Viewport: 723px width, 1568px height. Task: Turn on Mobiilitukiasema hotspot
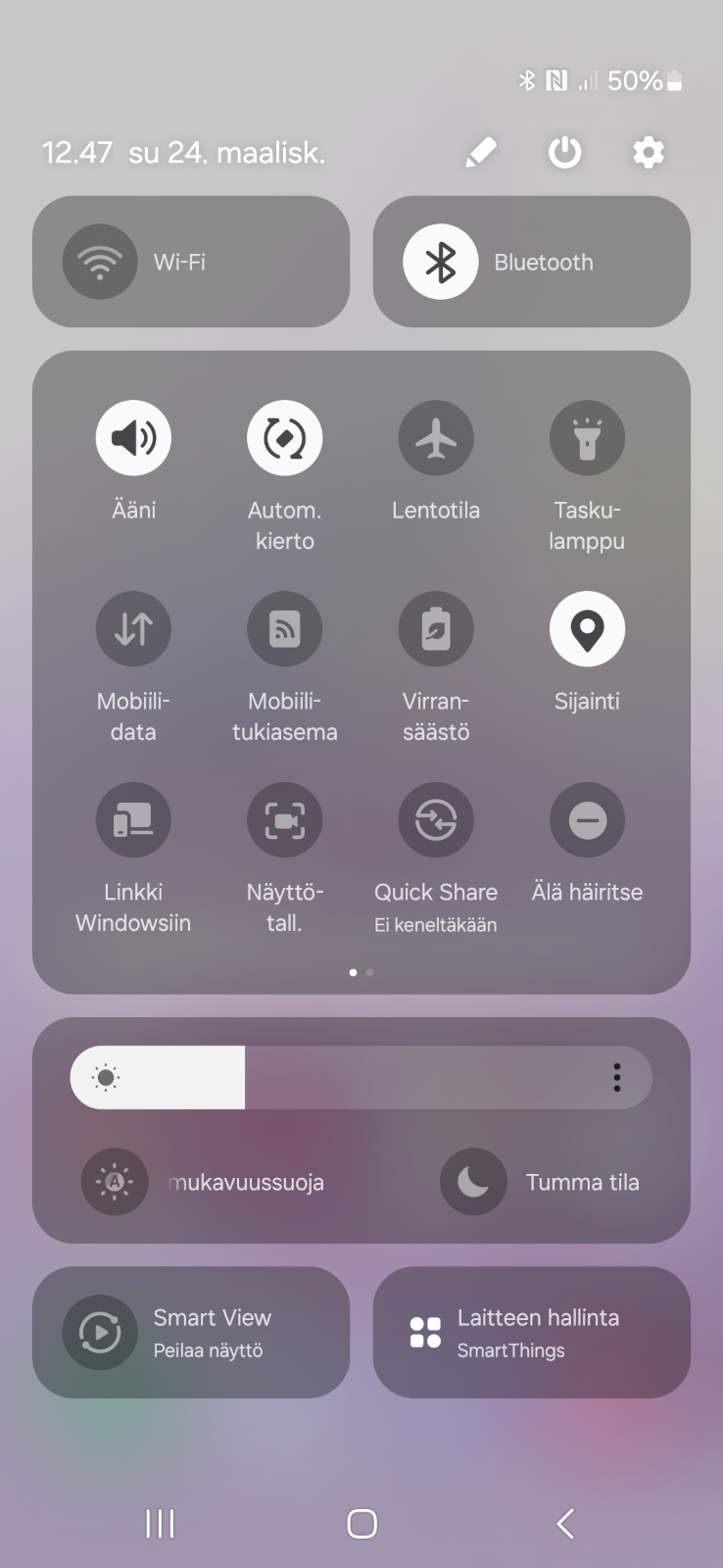[x=284, y=629]
